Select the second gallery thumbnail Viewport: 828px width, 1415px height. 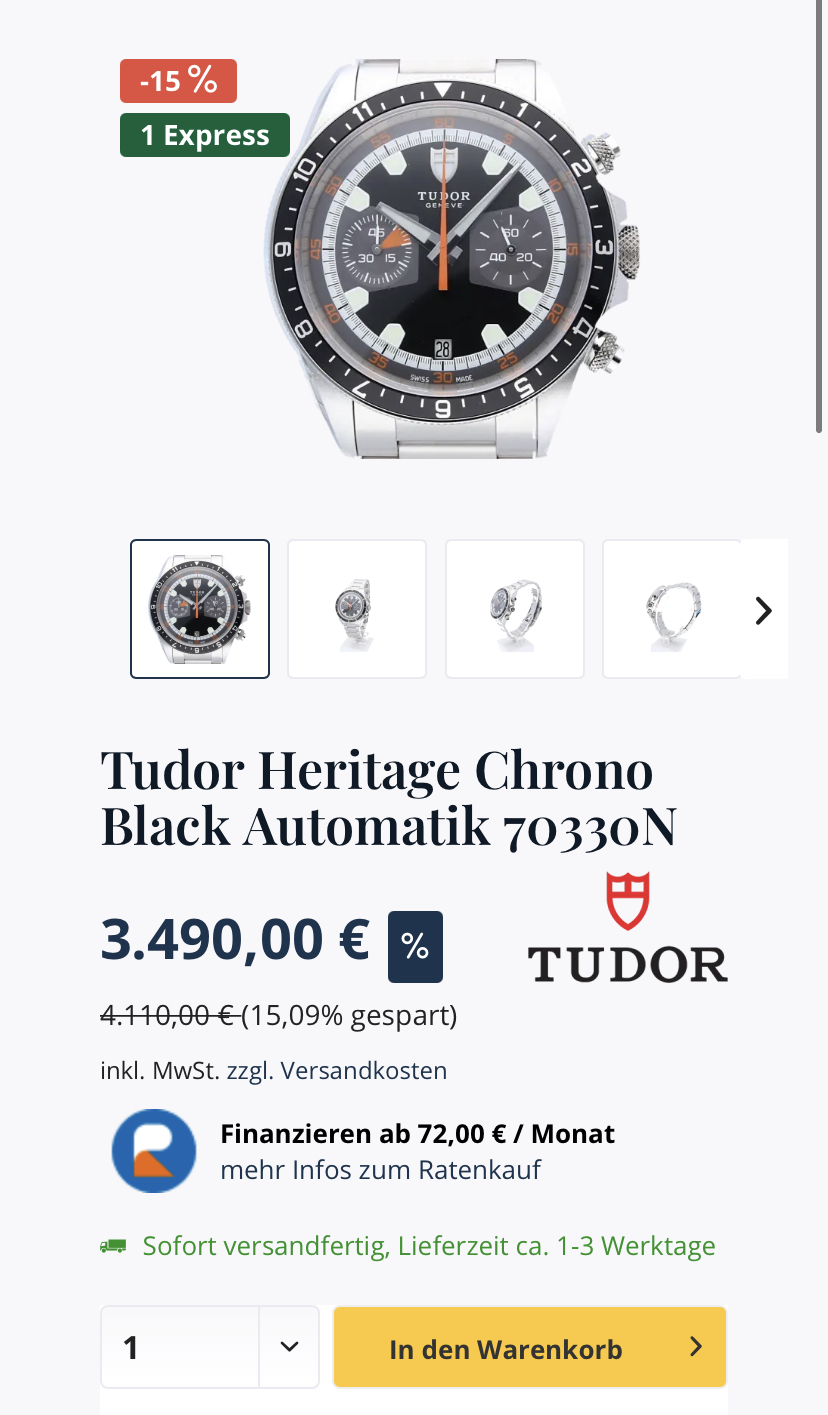tap(357, 609)
